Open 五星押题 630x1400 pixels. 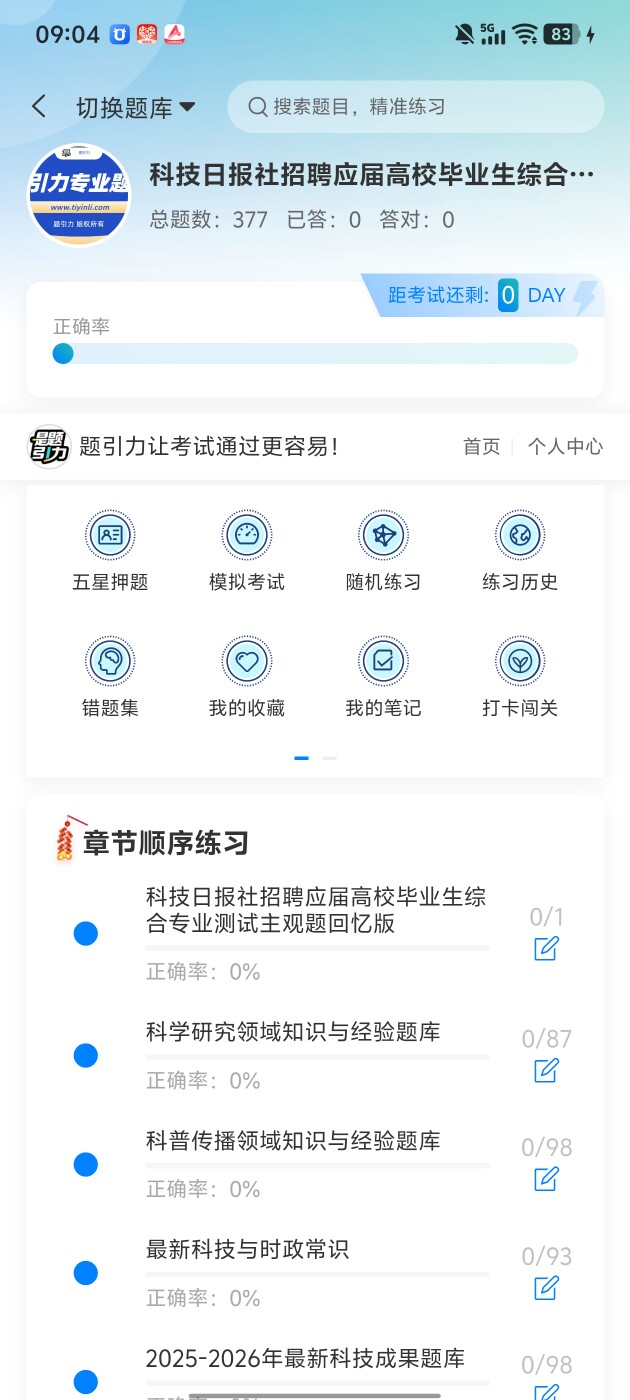click(x=110, y=551)
